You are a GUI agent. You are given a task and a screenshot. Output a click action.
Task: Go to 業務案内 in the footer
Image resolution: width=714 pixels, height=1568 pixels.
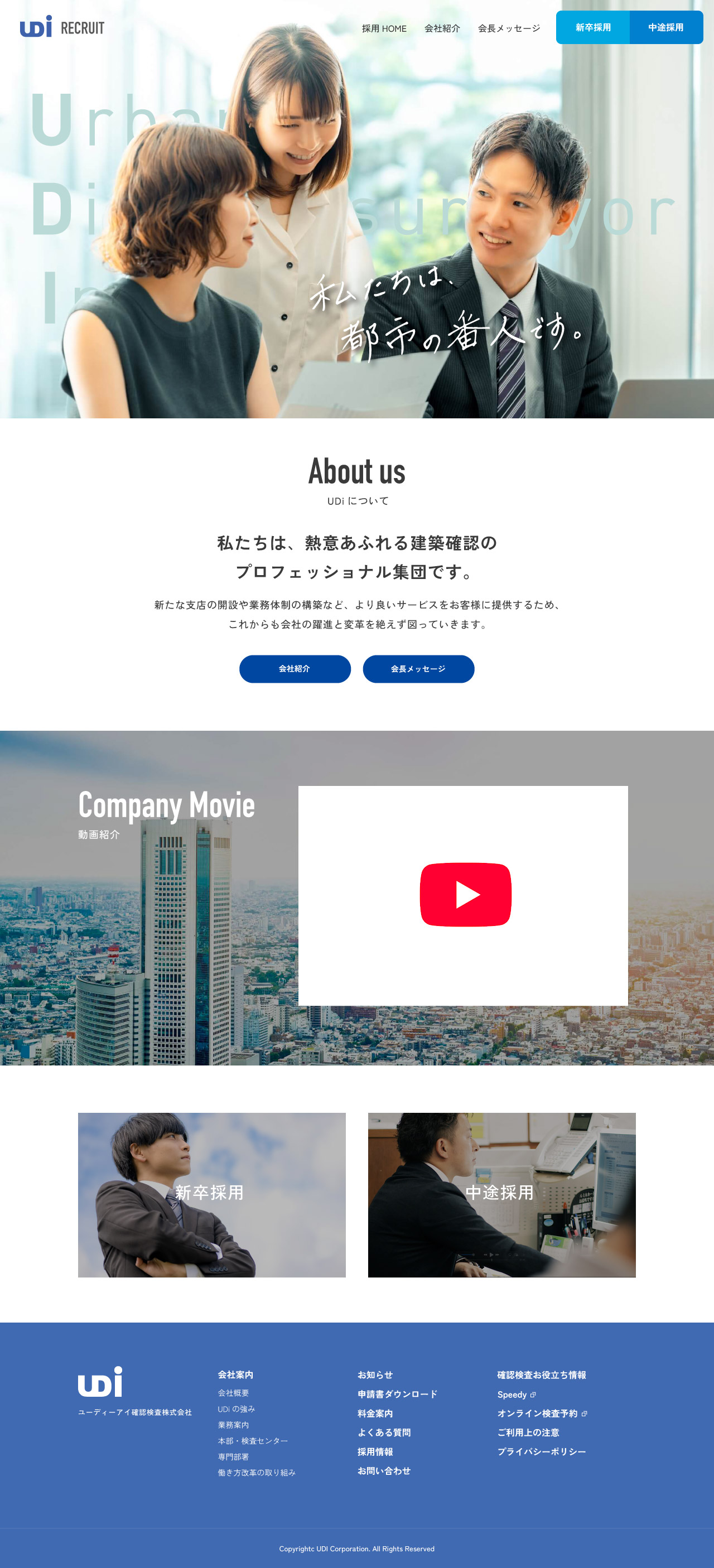pos(233,1424)
